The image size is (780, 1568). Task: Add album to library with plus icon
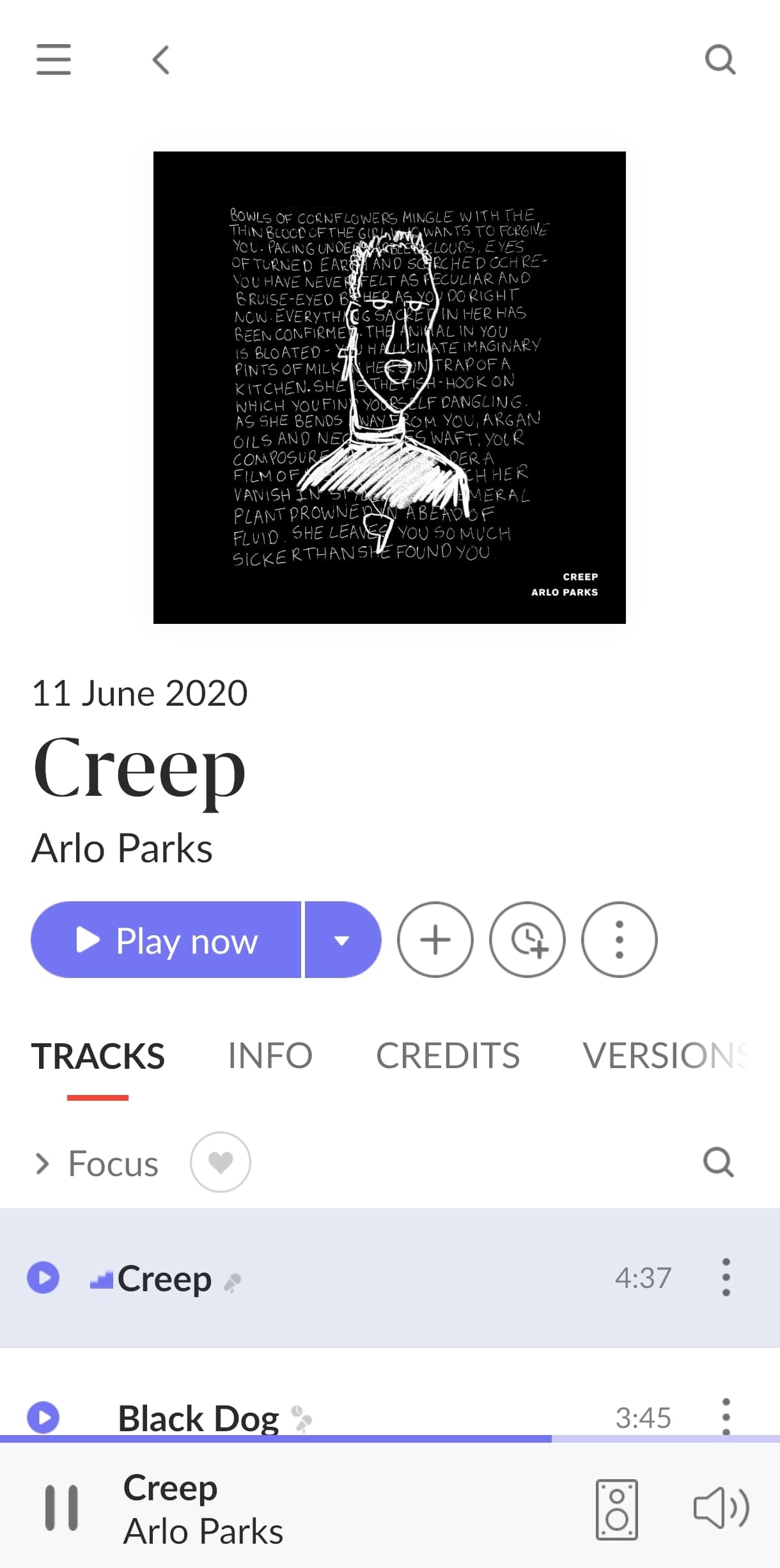[435, 940]
